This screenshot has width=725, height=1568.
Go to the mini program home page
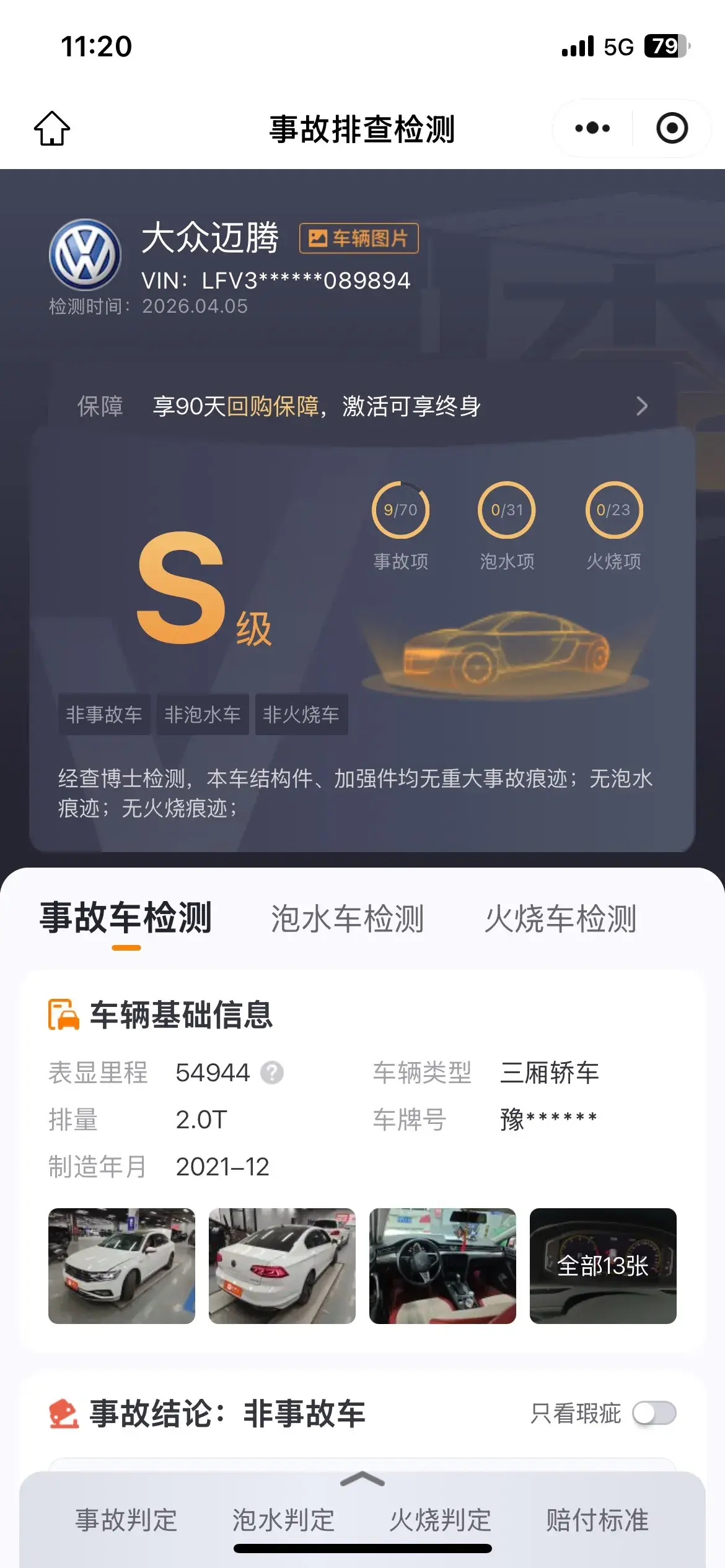[x=52, y=129]
